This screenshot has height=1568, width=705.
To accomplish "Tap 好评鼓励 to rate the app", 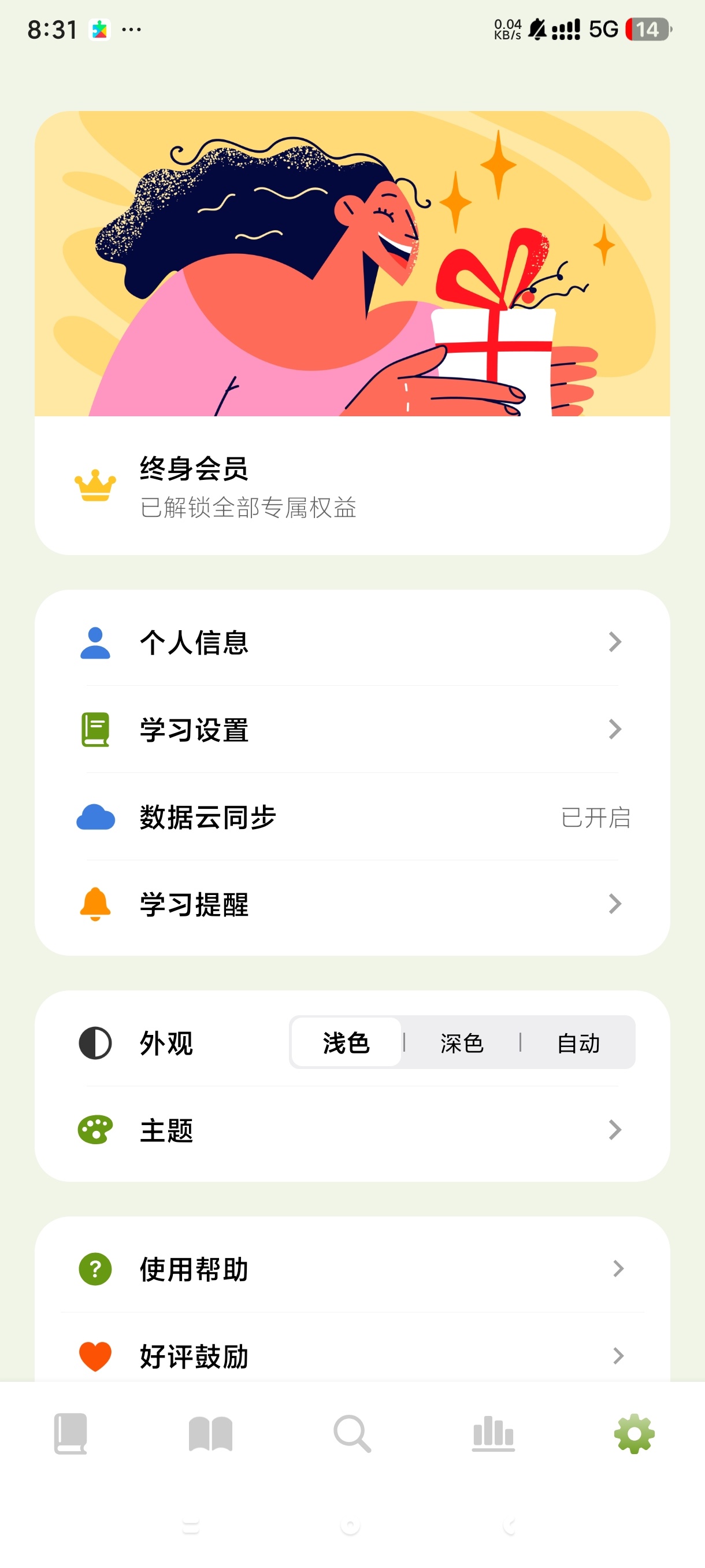I will pos(352,1356).
